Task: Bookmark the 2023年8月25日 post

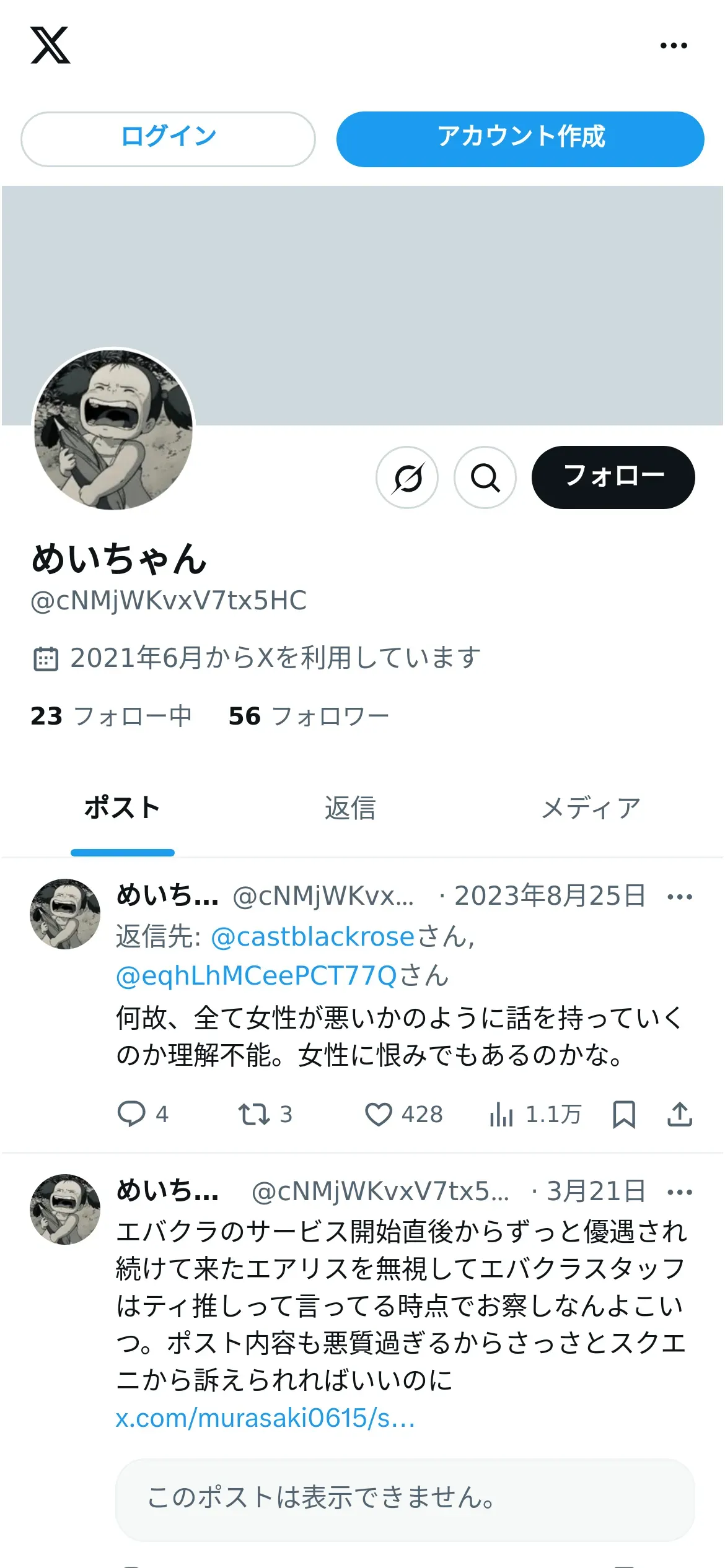Action: click(x=624, y=1114)
